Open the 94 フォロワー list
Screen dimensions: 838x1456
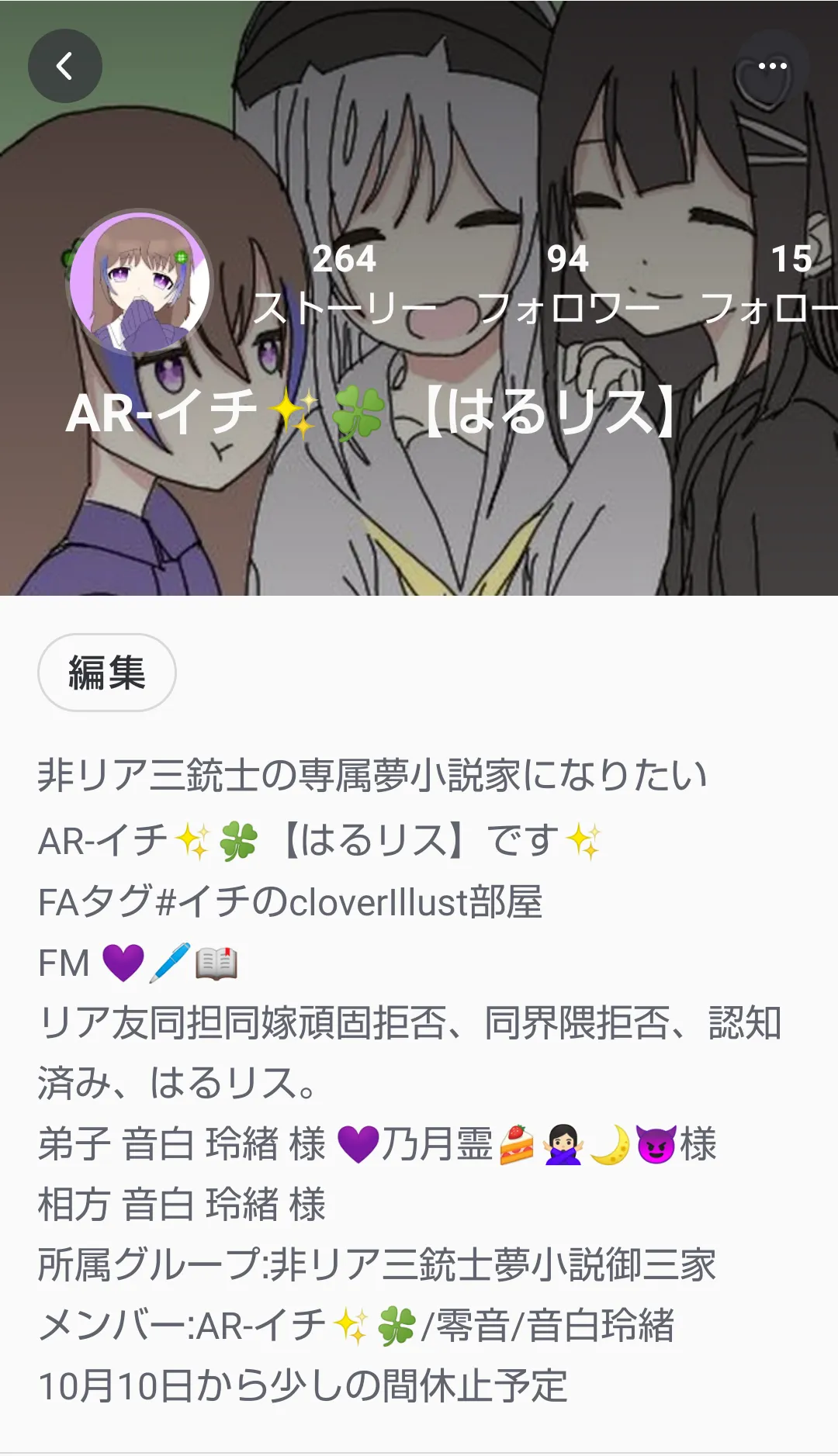tap(568, 284)
